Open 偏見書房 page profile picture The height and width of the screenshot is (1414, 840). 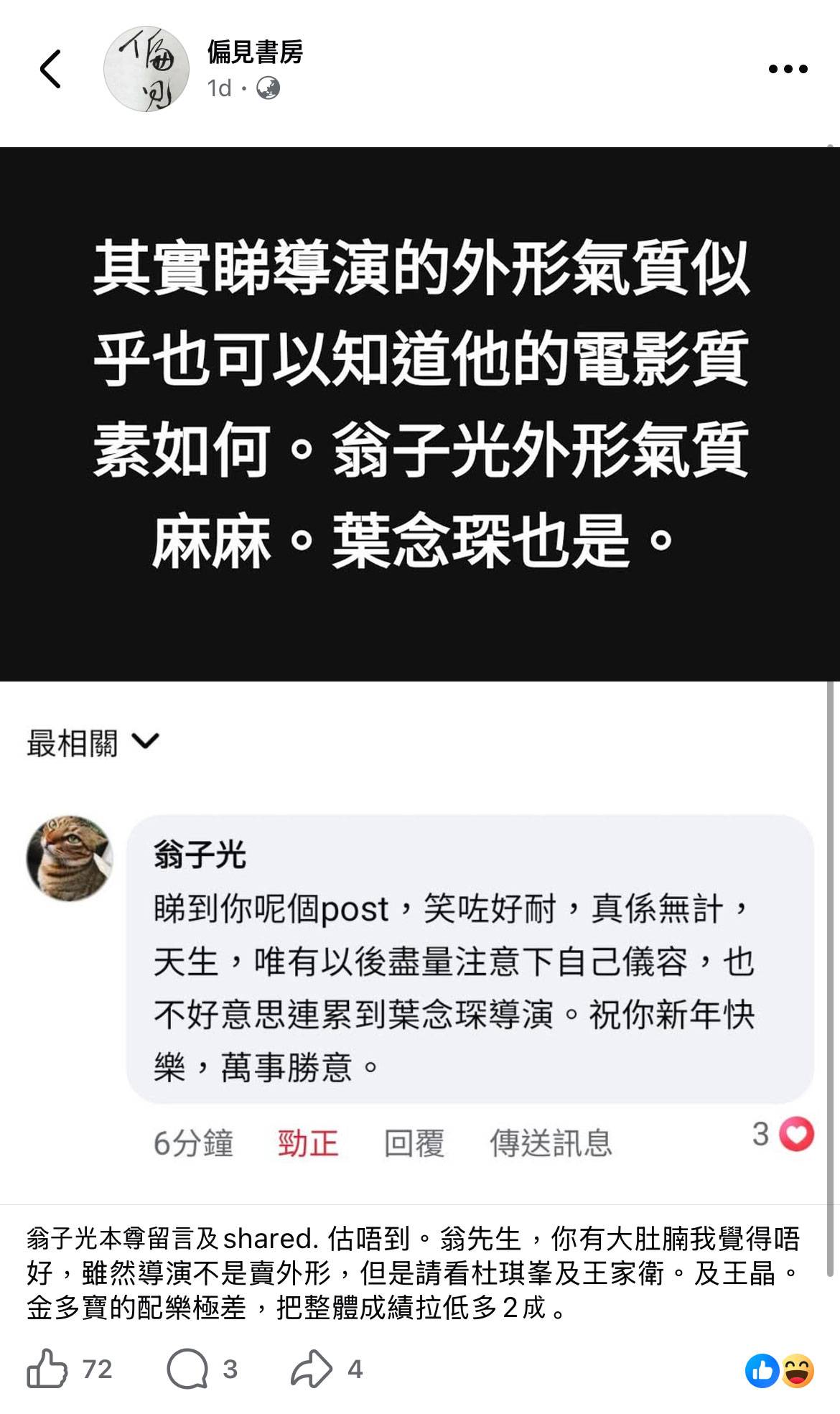(146, 70)
